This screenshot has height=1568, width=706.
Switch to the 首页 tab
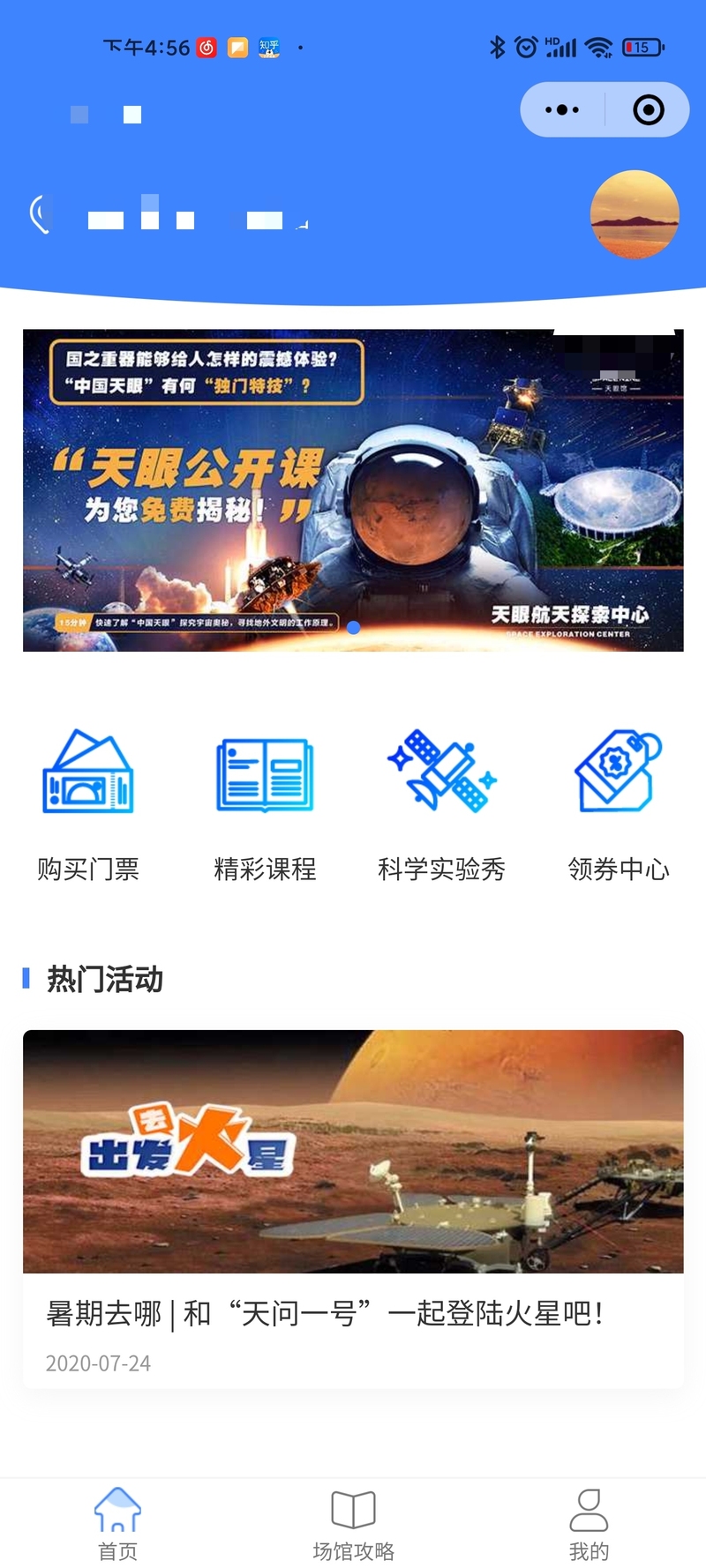[x=117, y=1524]
